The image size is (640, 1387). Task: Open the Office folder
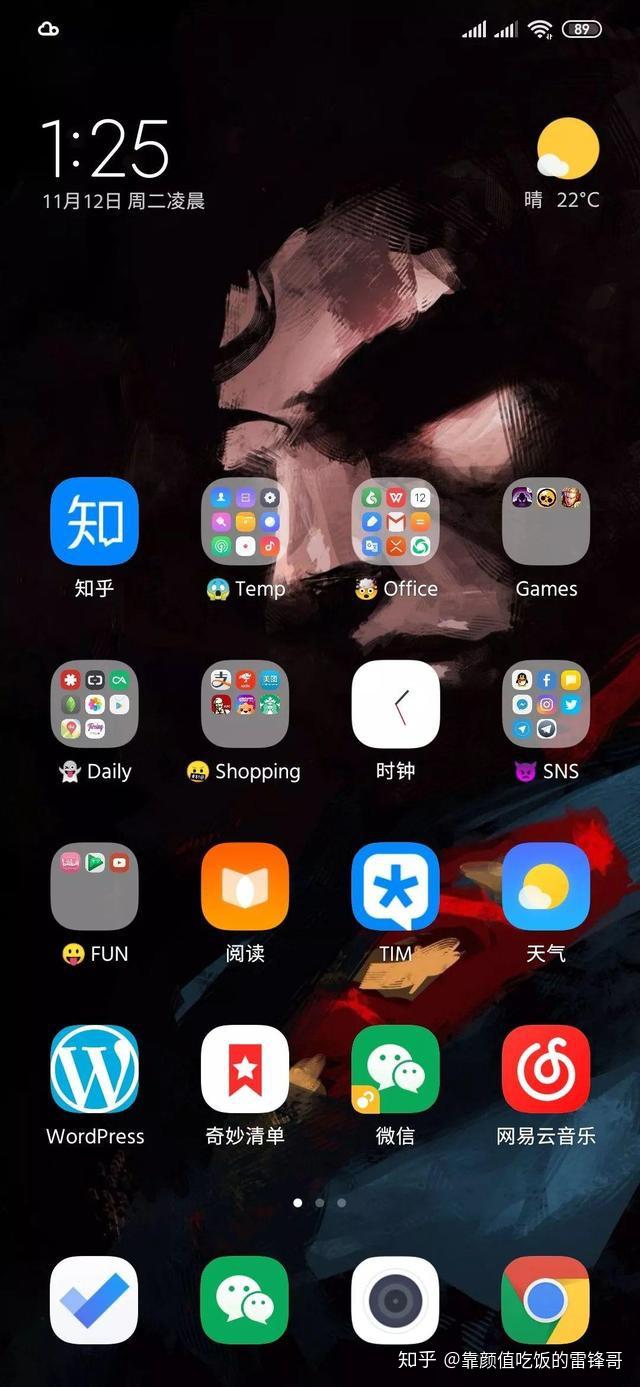(x=395, y=521)
